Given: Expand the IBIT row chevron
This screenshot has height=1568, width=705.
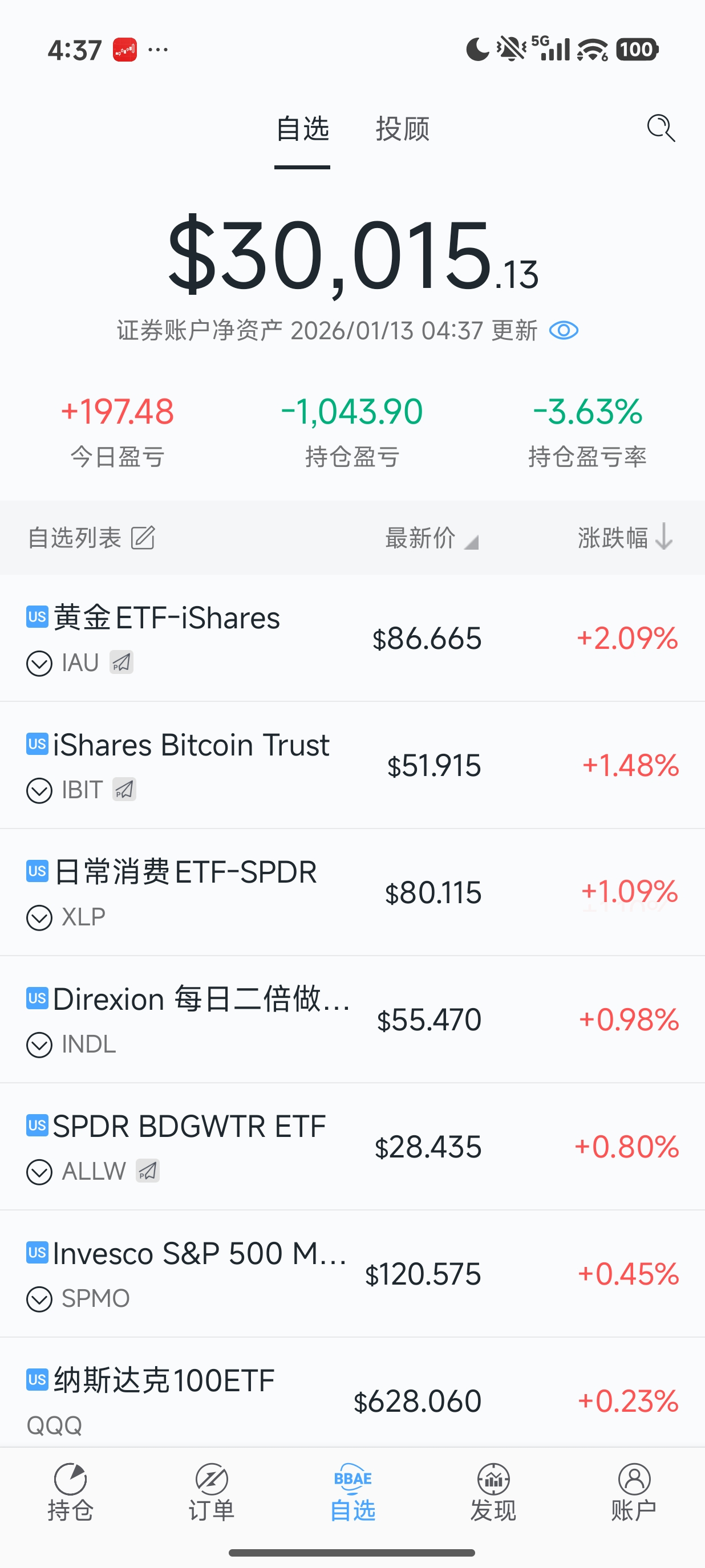Looking at the screenshot, I should (x=39, y=791).
